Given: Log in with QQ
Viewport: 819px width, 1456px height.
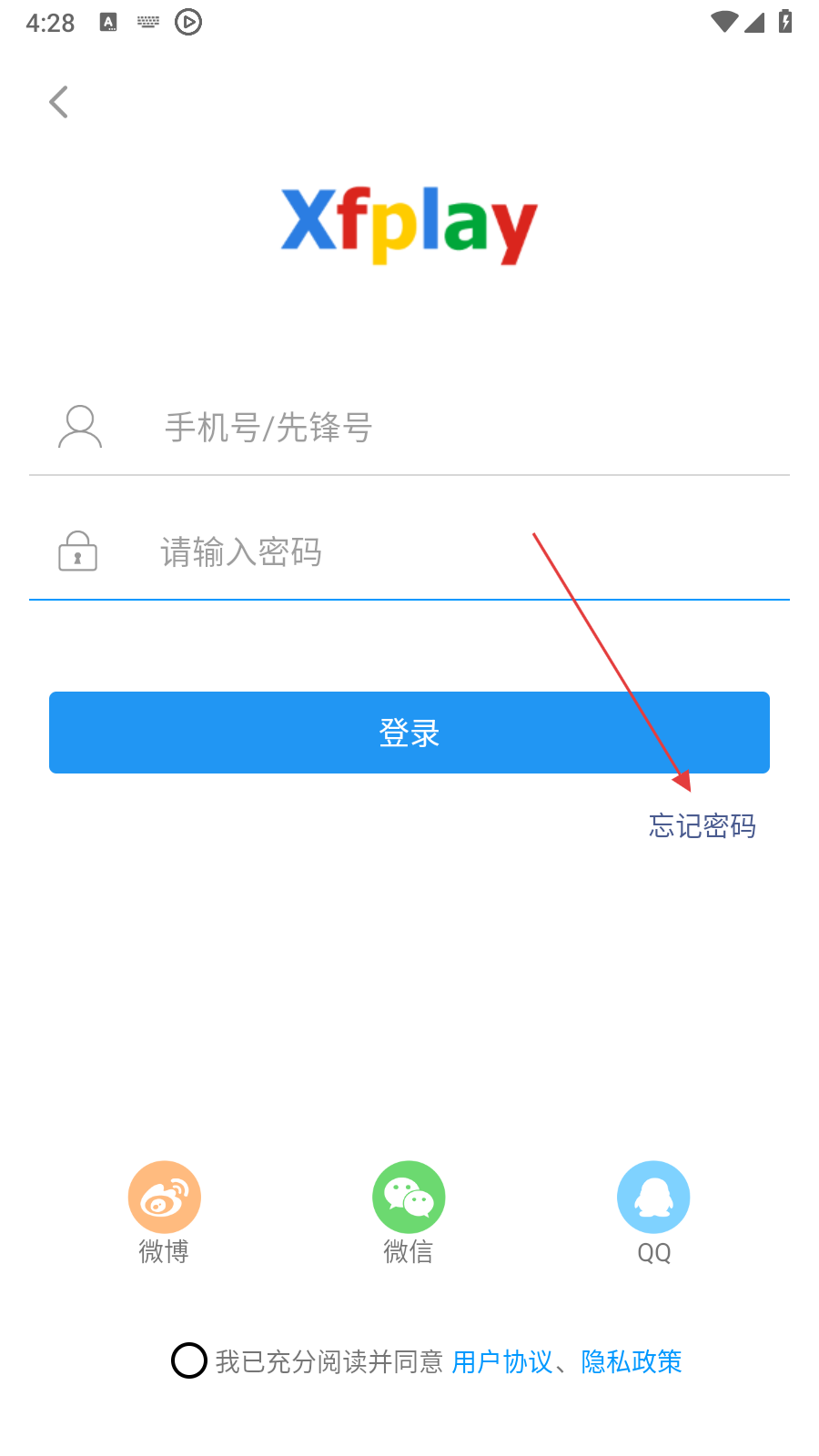Looking at the screenshot, I should pyautogui.click(x=653, y=1198).
